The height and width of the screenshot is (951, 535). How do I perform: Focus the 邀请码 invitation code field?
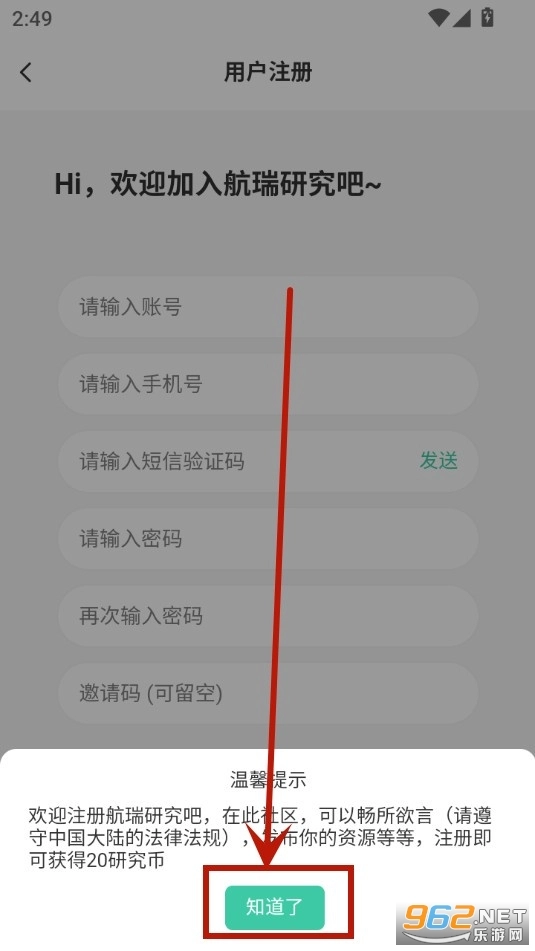coord(268,693)
